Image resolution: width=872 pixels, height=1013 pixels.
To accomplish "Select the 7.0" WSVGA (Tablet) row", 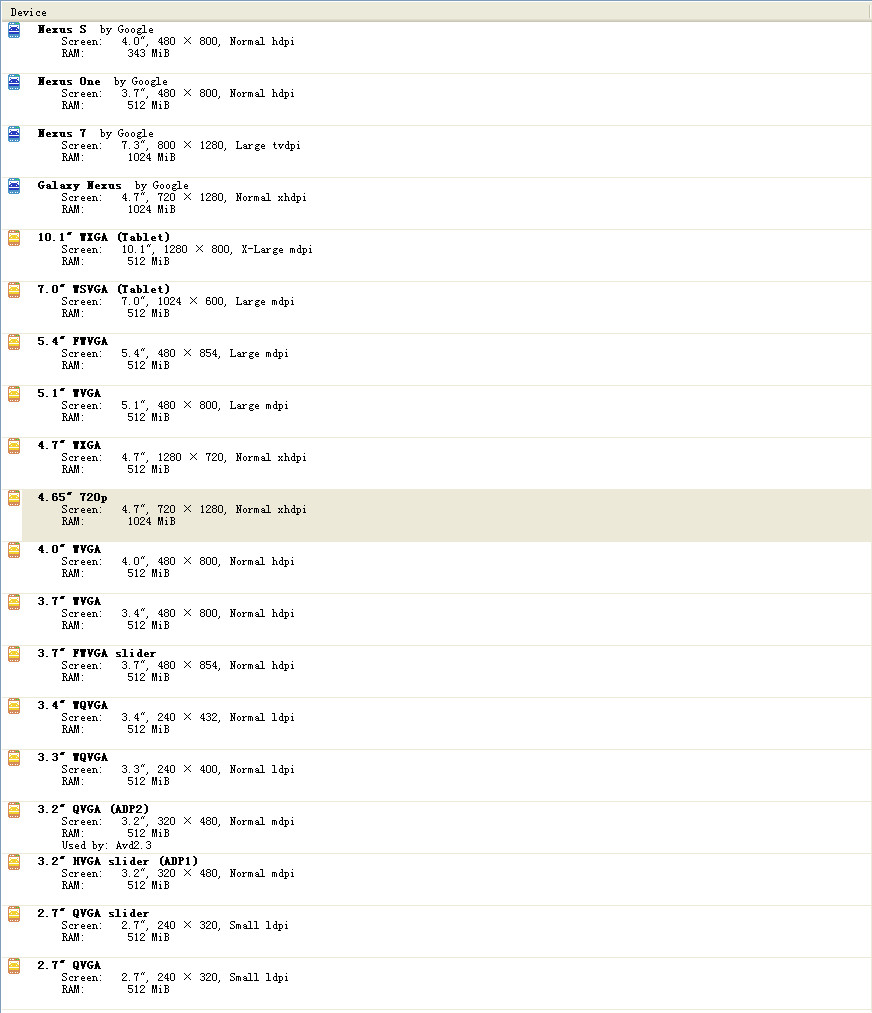I will [103, 290].
